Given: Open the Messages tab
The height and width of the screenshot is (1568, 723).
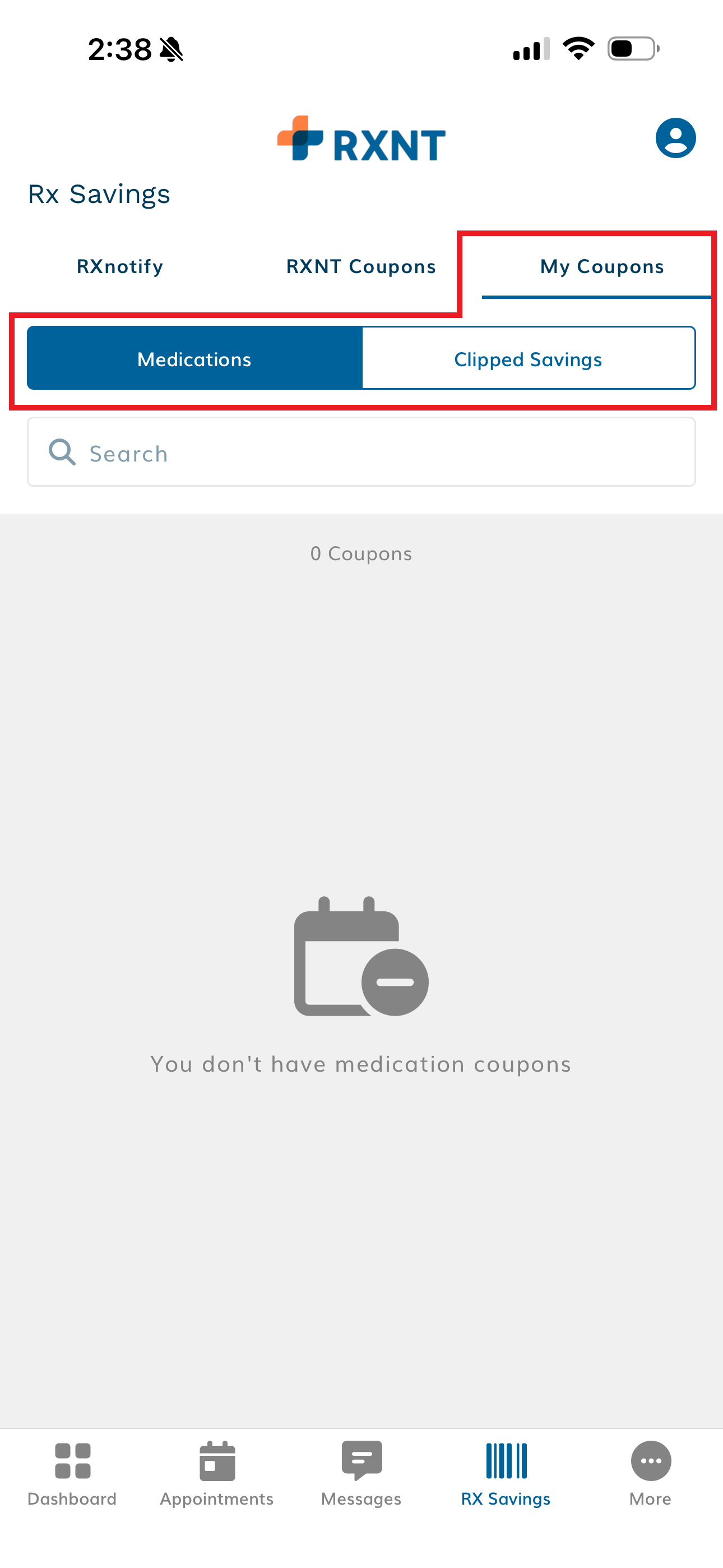Looking at the screenshot, I should [361, 1472].
